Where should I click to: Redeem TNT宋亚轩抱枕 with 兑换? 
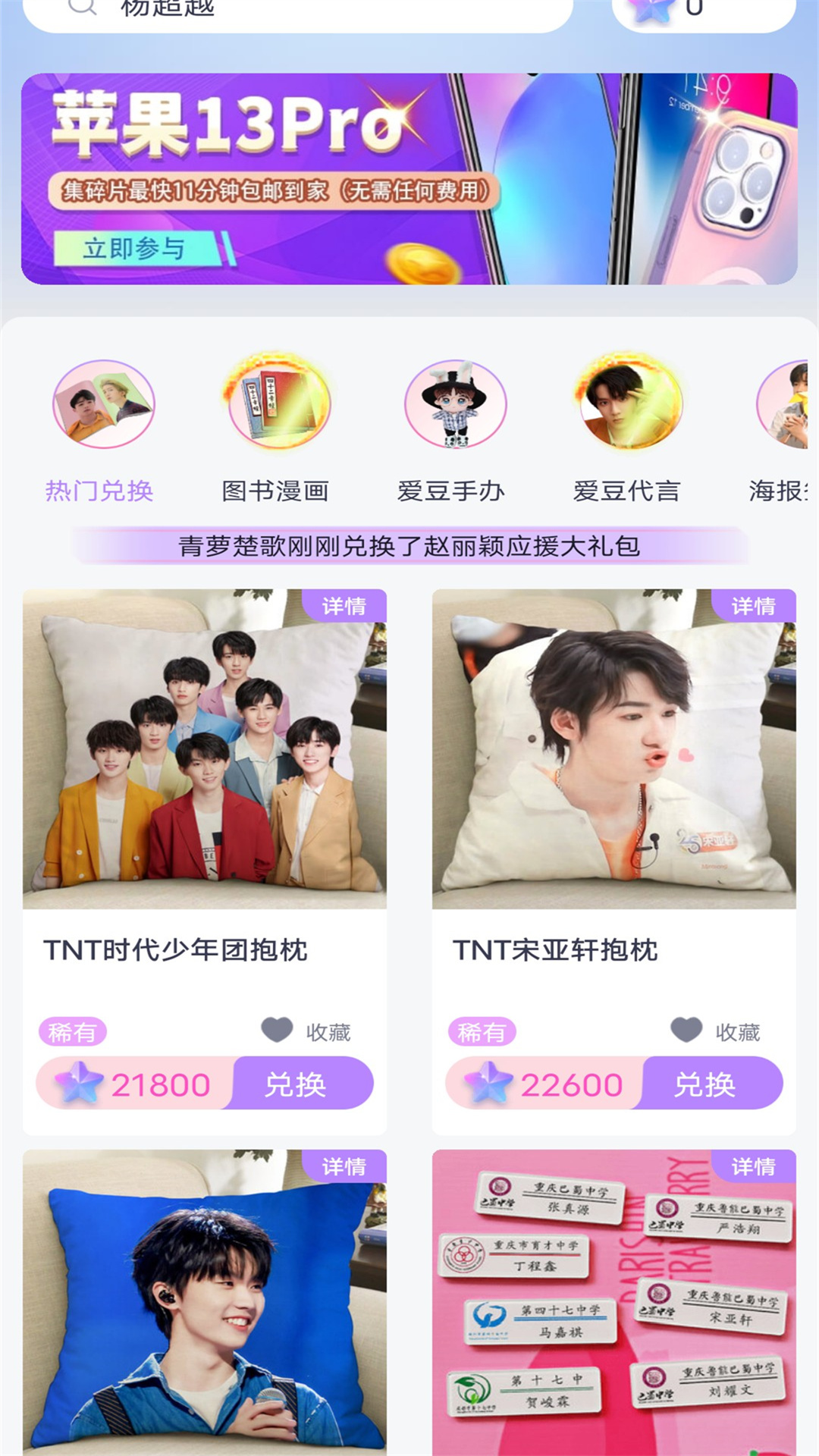pos(706,1084)
